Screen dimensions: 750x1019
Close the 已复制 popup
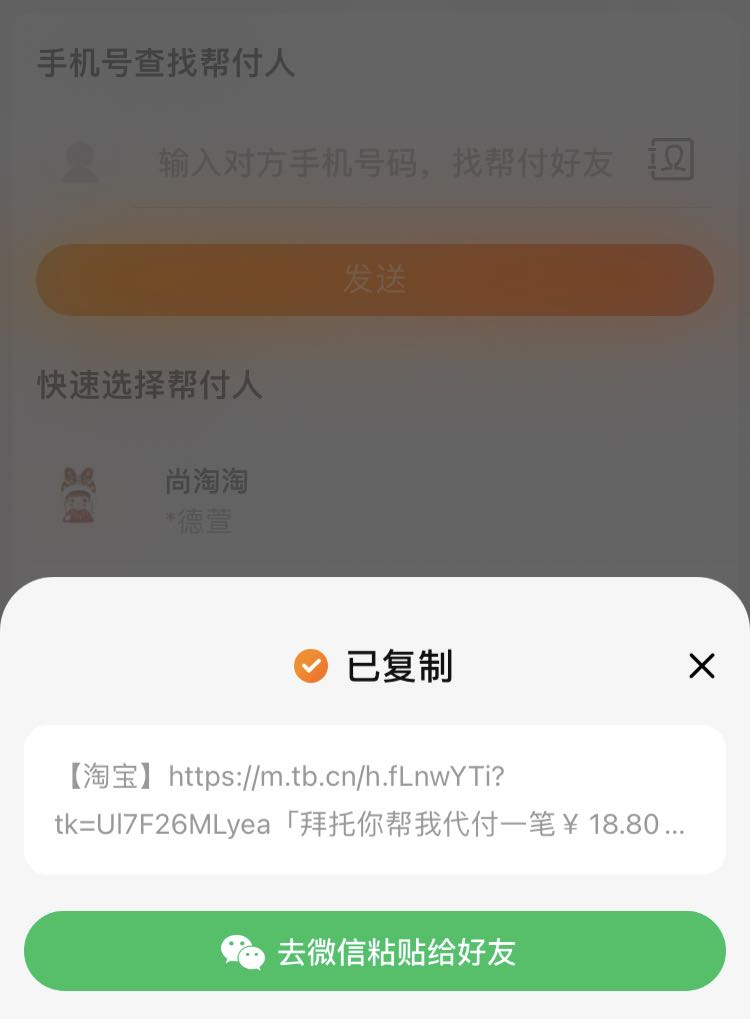(701, 666)
